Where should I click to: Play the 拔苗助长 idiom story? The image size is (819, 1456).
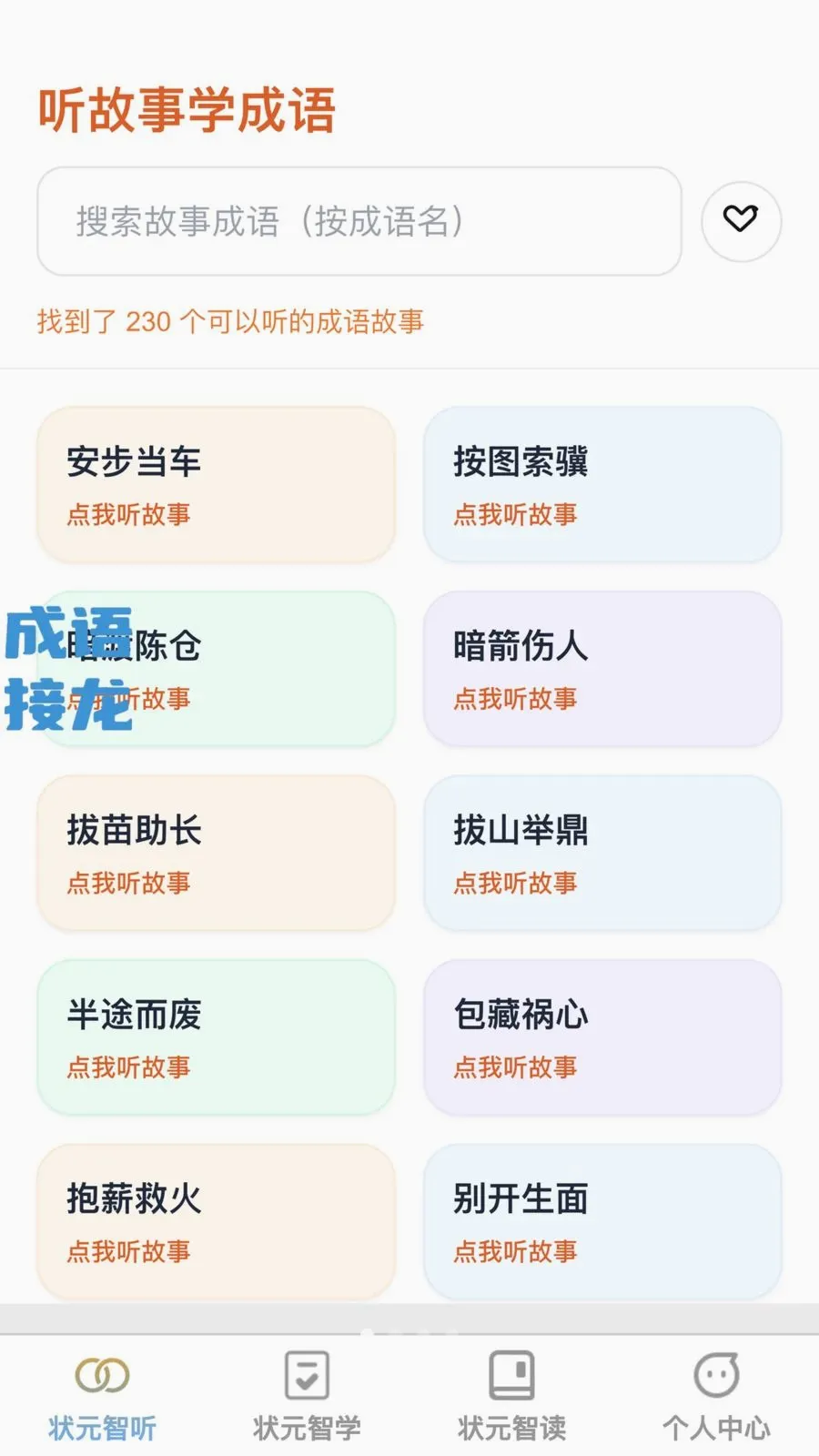(216, 854)
